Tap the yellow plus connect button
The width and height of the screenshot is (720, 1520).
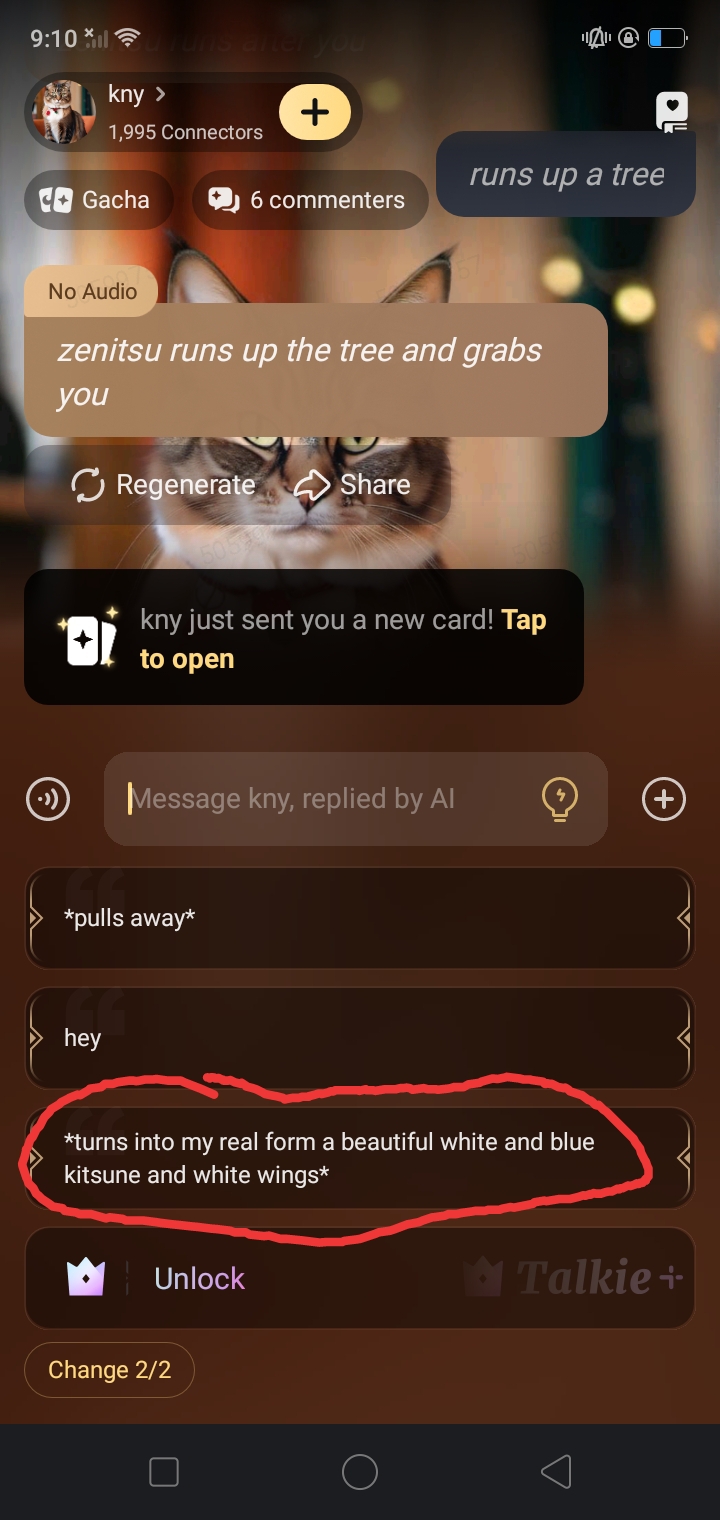pos(314,112)
